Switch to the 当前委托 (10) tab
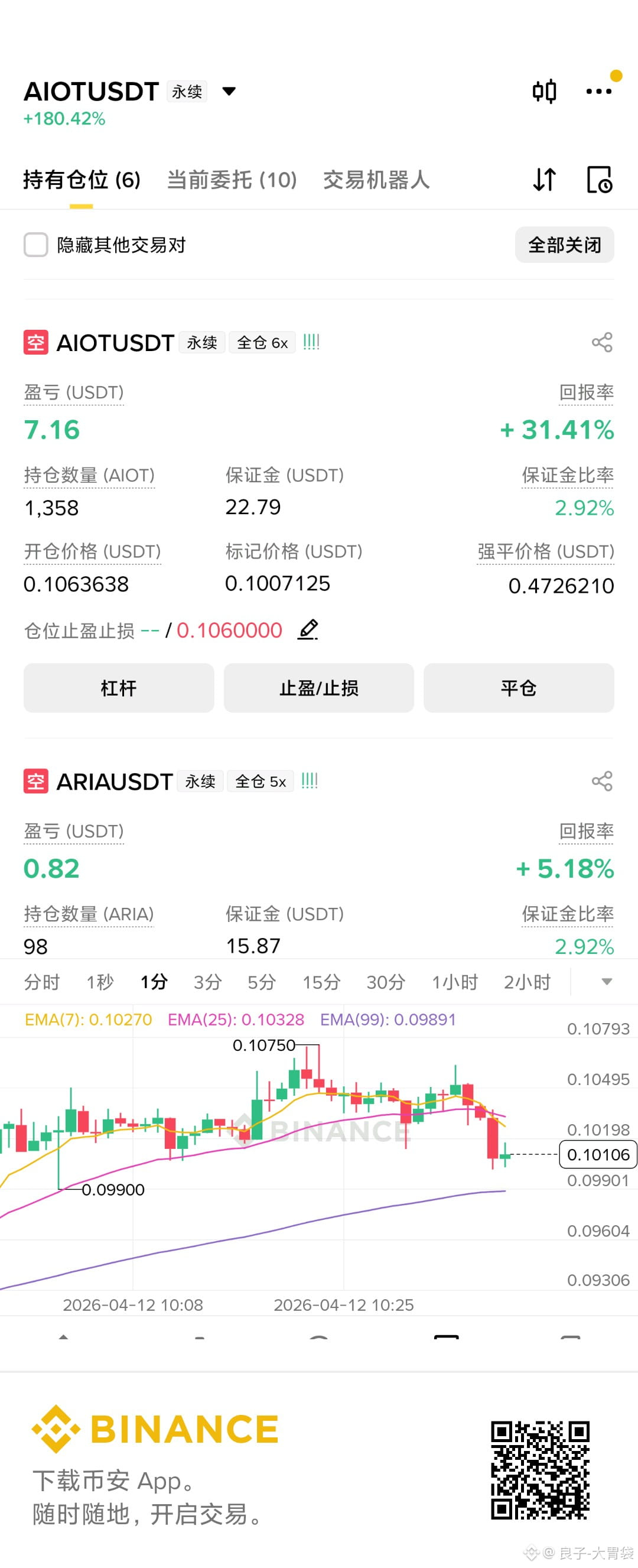Viewport: 638px width, 1568px height. [232, 180]
